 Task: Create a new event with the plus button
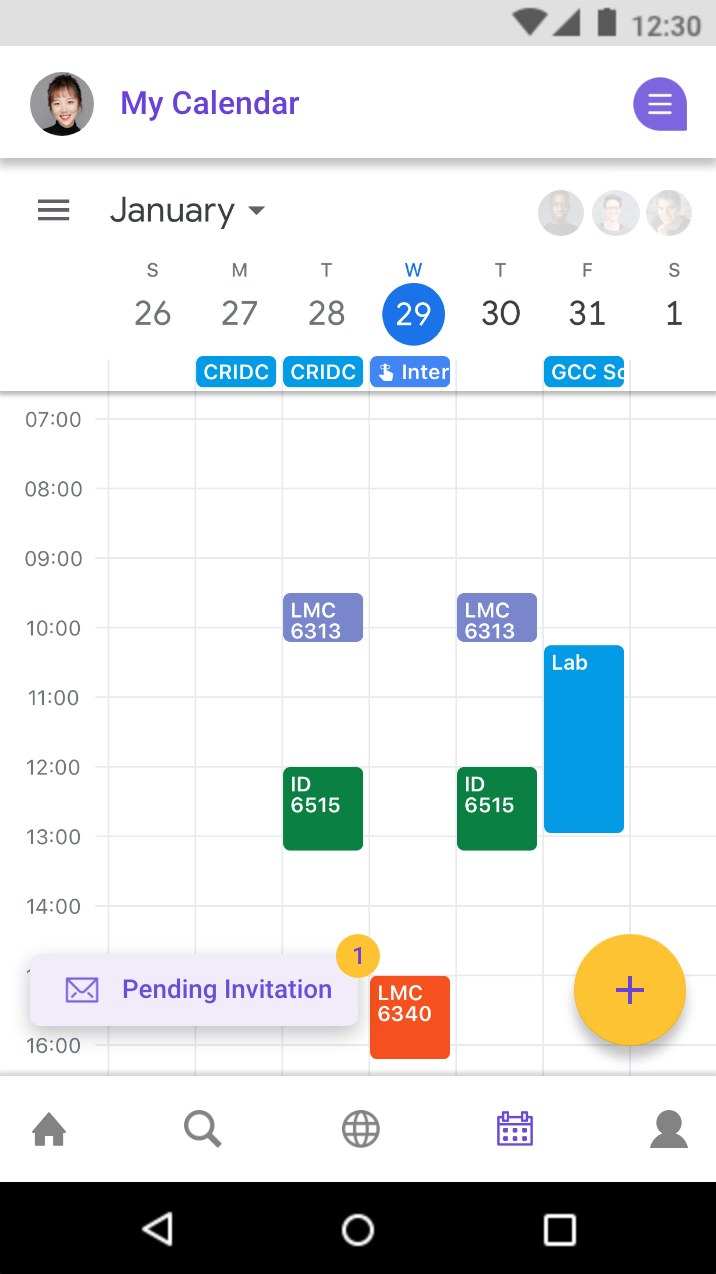[x=630, y=990]
